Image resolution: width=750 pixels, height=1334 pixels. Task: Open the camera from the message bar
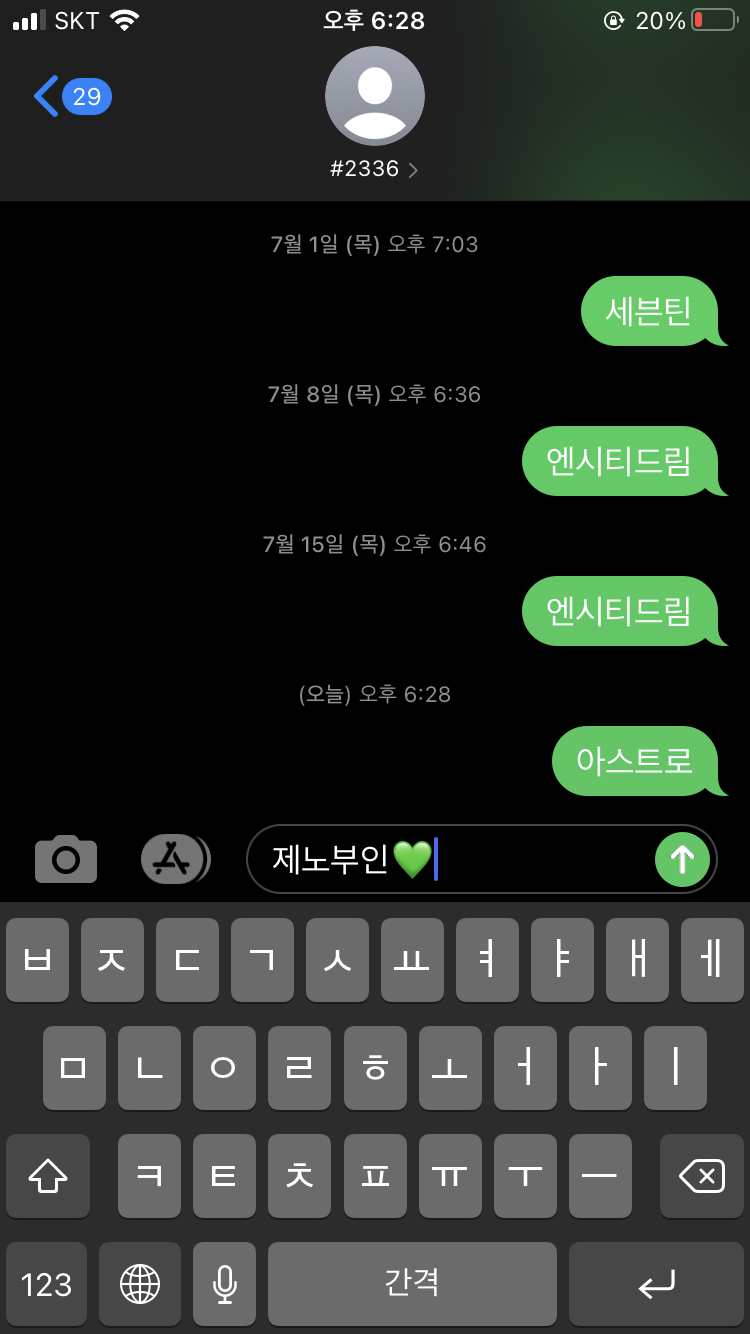[x=66, y=858]
